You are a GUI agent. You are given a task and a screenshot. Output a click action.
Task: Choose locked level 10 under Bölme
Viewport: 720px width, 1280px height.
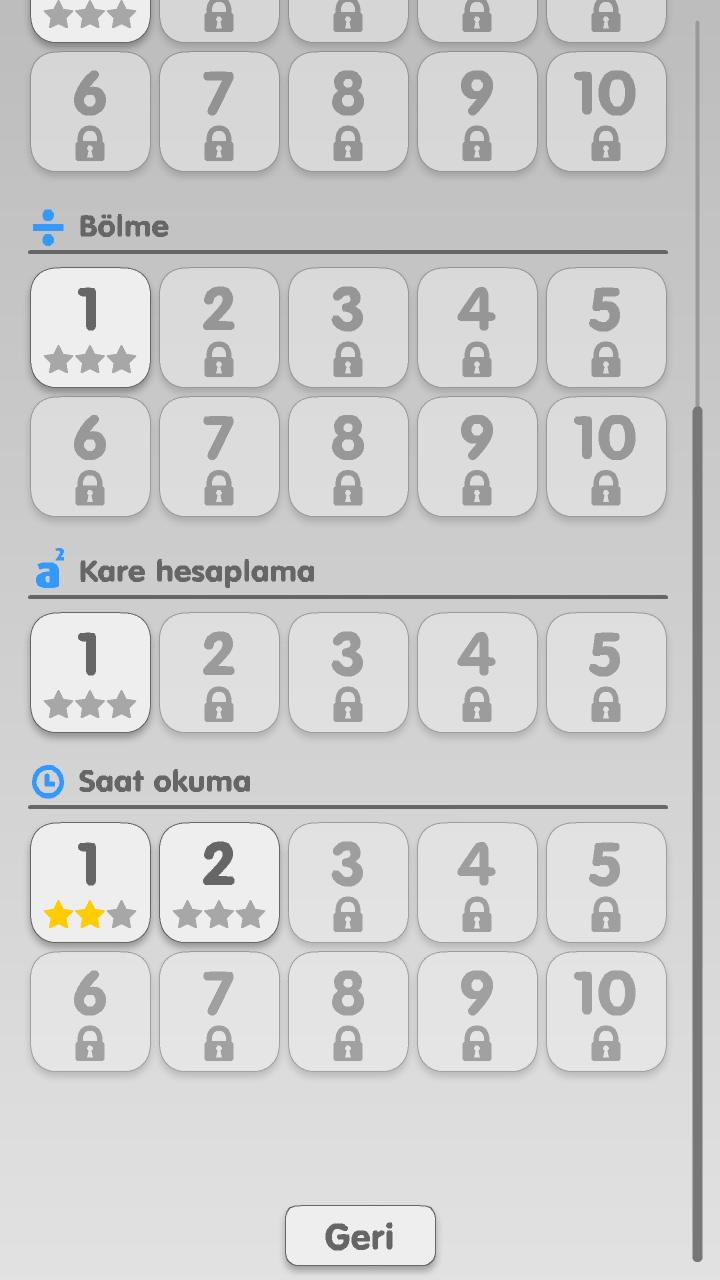[x=606, y=457]
